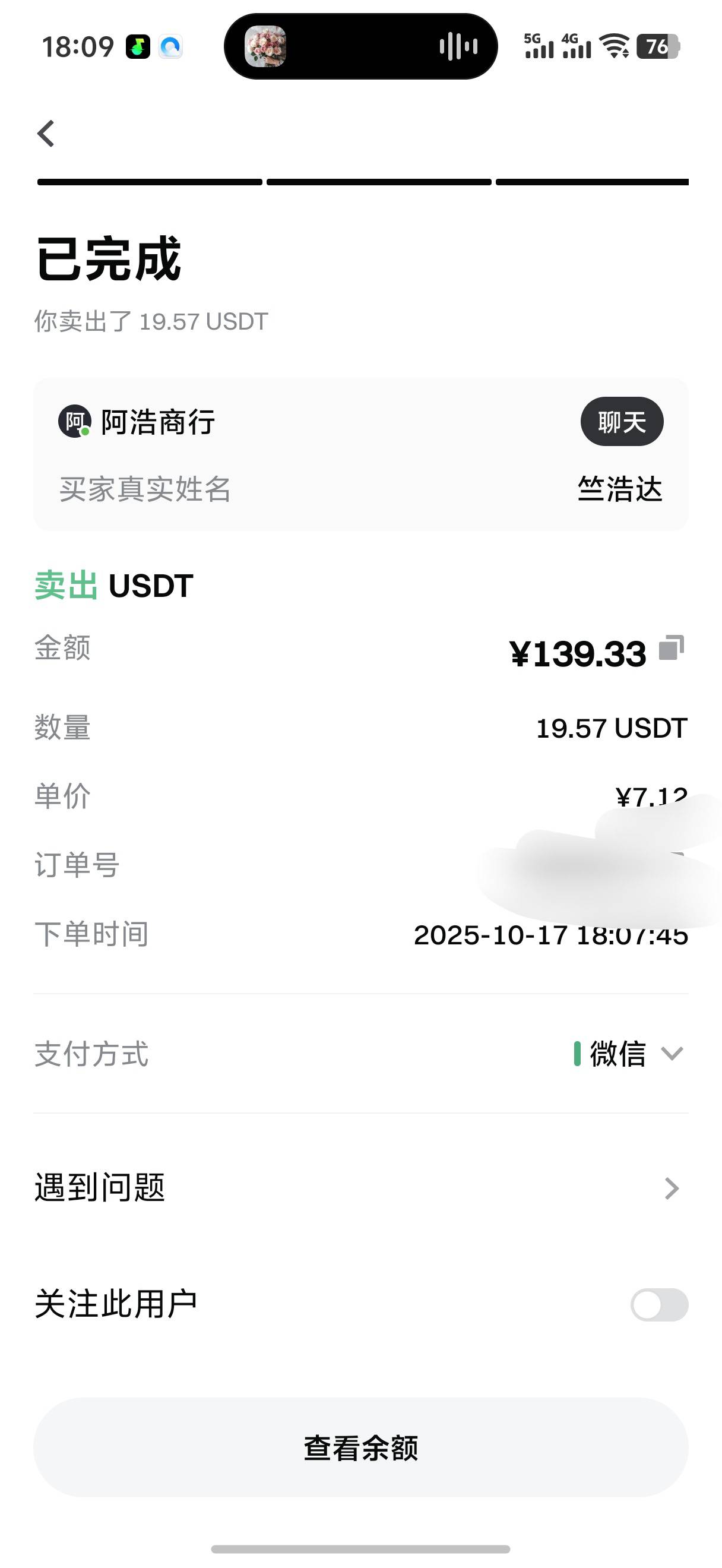This screenshot has width=722, height=1568.
Task: Enable the 关注此用户 switch
Action: tap(658, 1304)
